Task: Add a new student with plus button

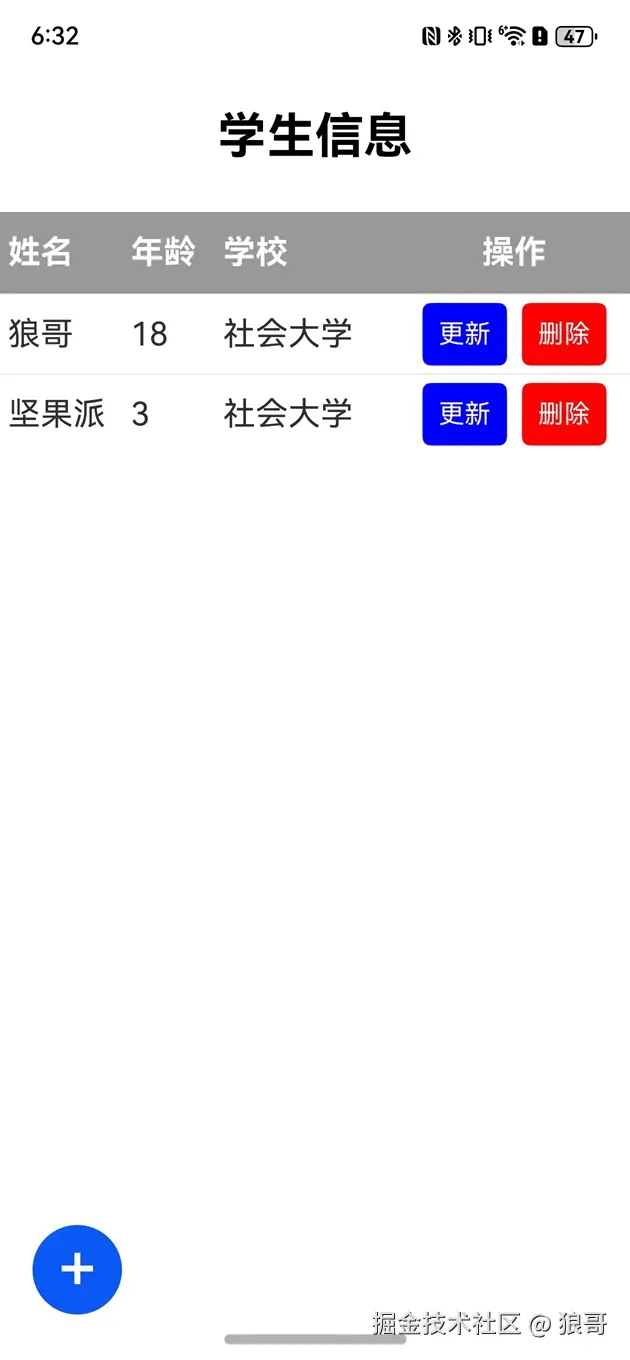Action: pyautogui.click(x=77, y=1269)
